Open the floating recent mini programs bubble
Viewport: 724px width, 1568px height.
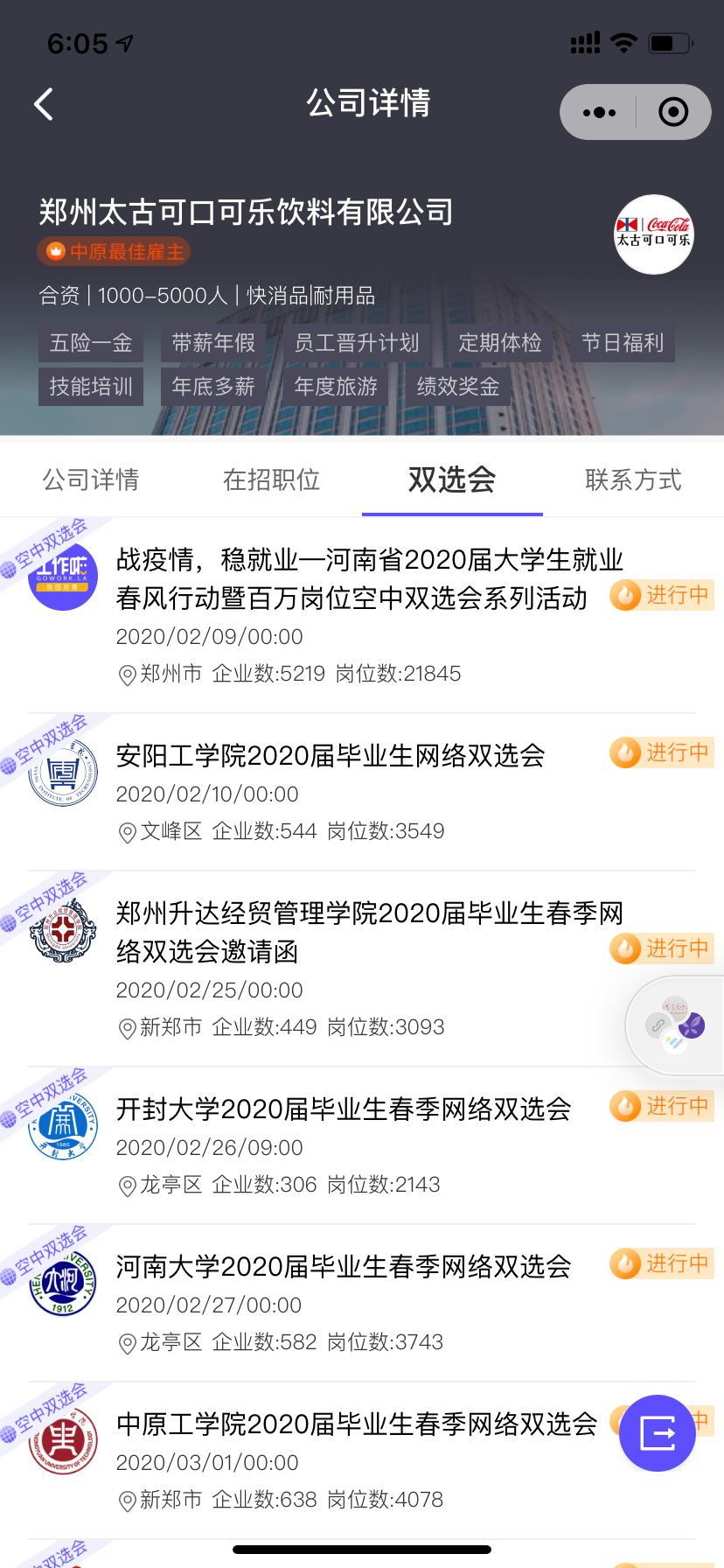point(675,1025)
